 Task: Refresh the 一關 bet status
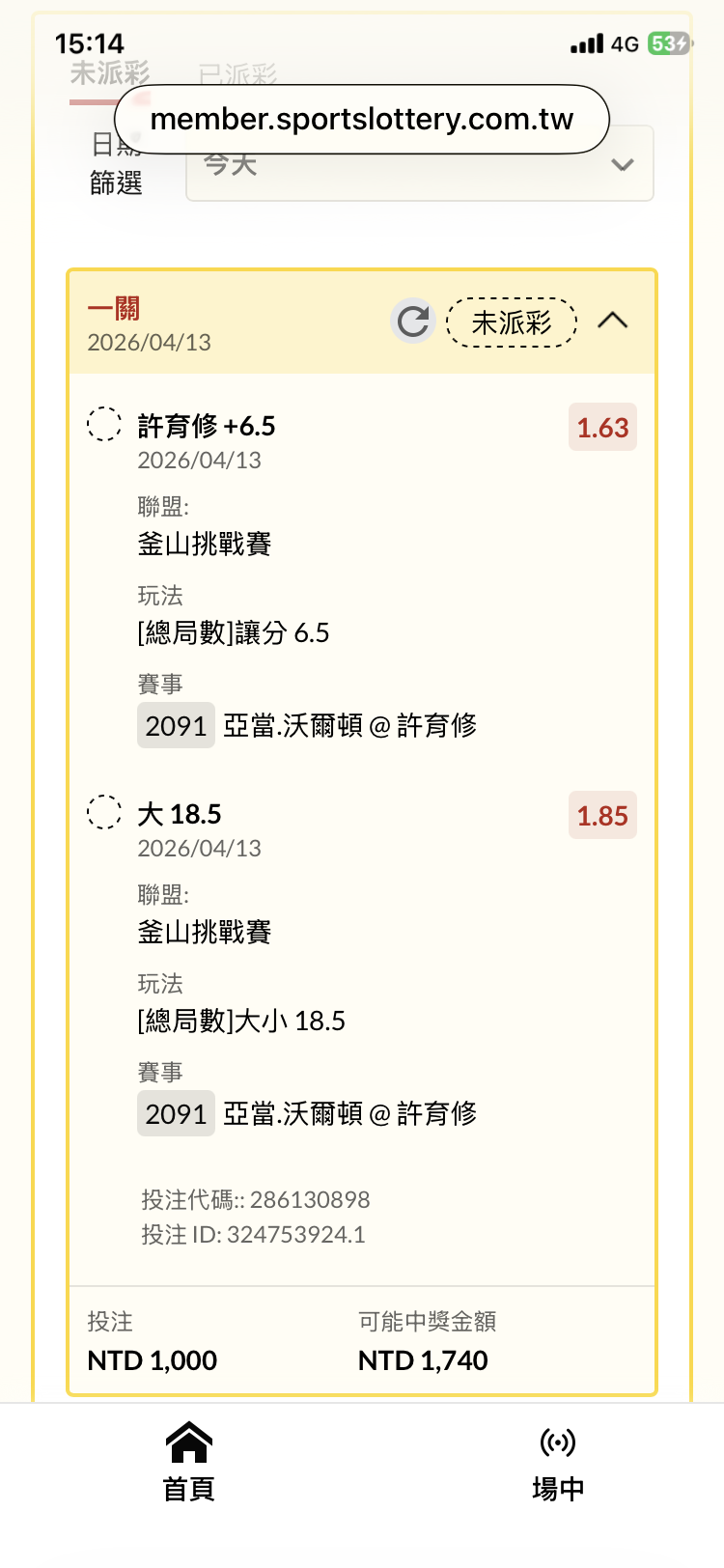coord(413,322)
